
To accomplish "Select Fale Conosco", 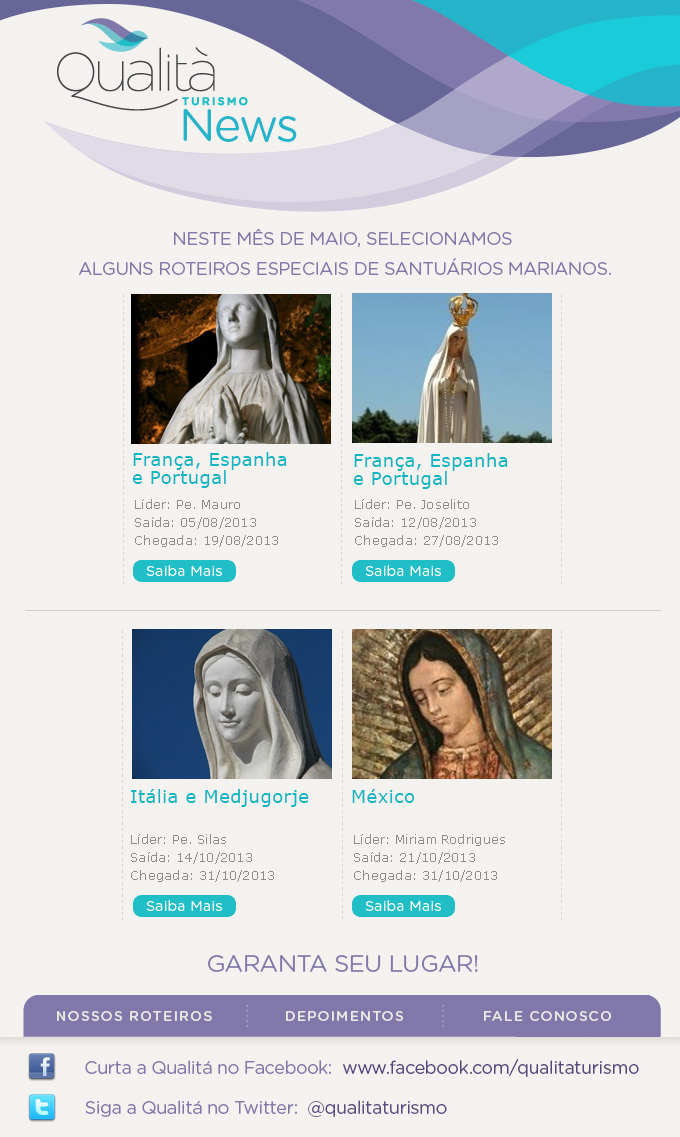I will 547,1016.
